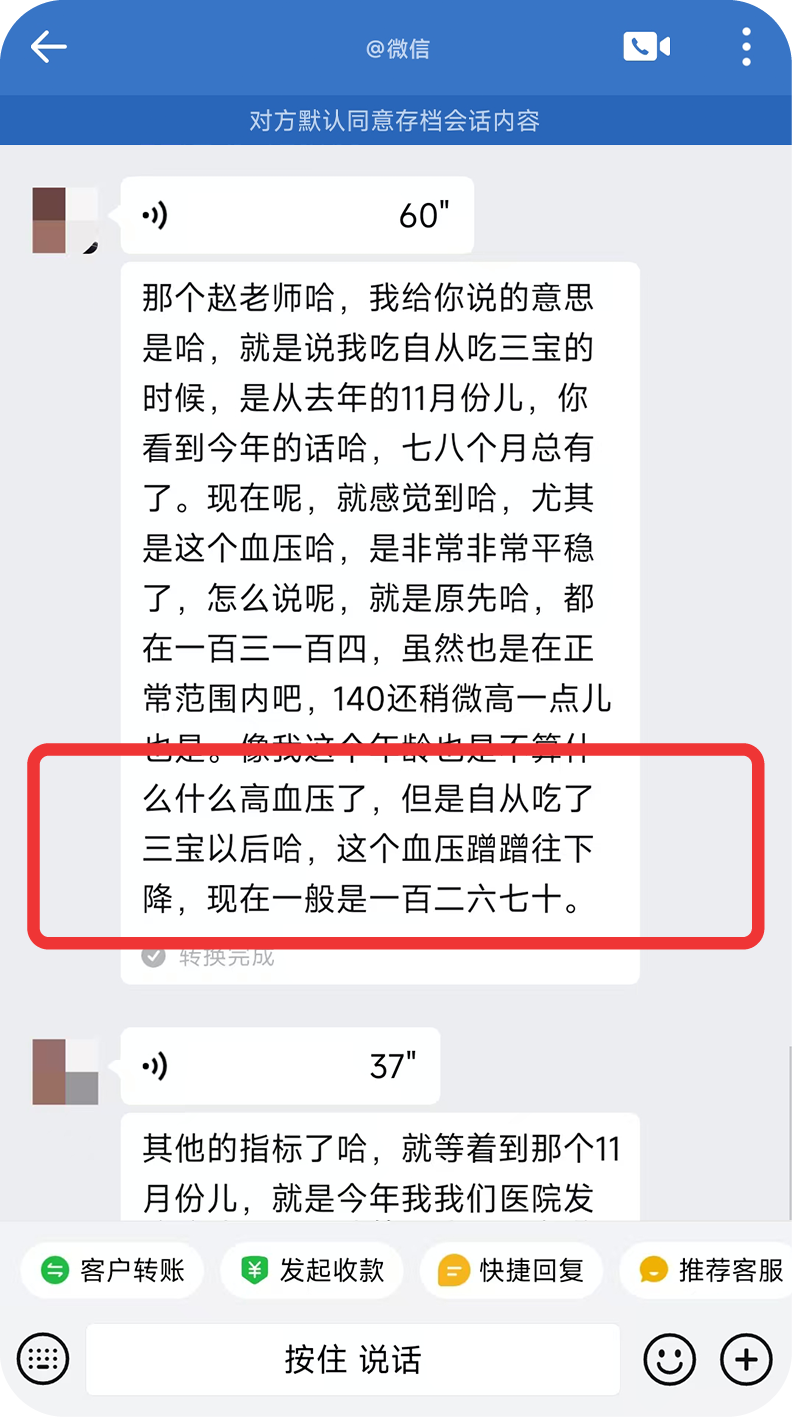Open 快捷回复 quick replies
This screenshot has width=792, height=1417.
tap(511, 1271)
